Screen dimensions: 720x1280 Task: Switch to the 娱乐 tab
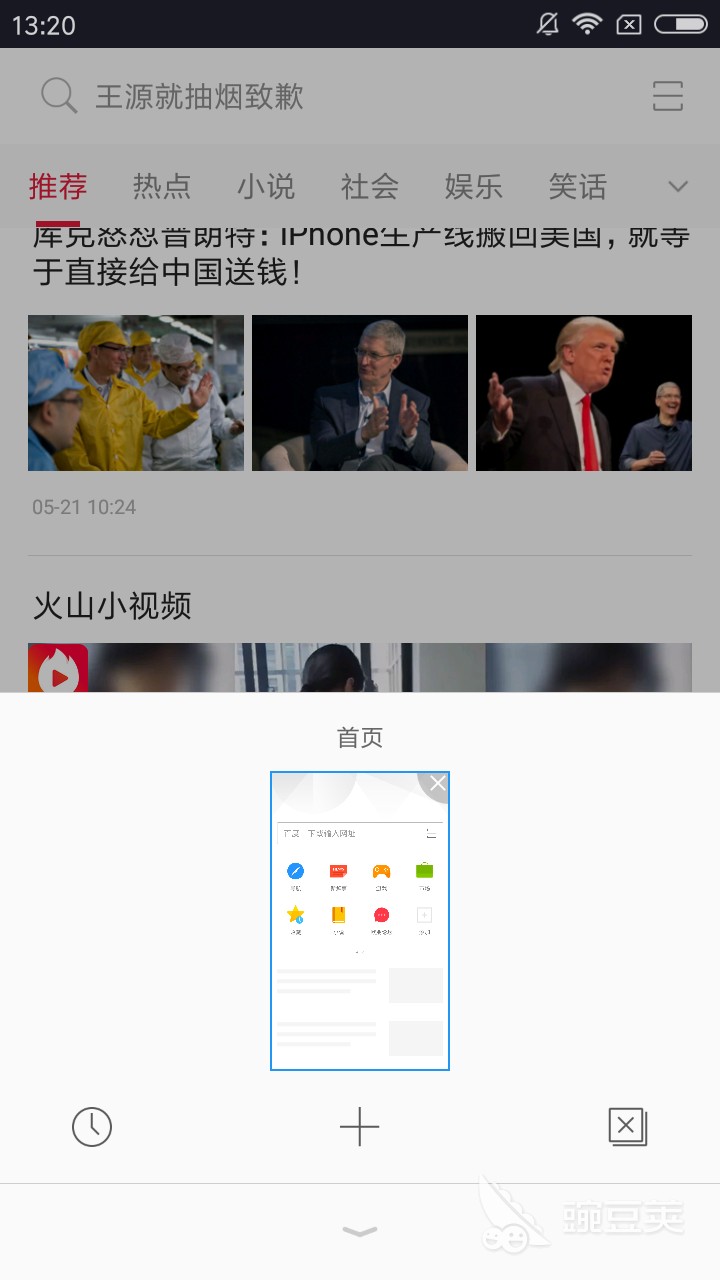point(474,186)
